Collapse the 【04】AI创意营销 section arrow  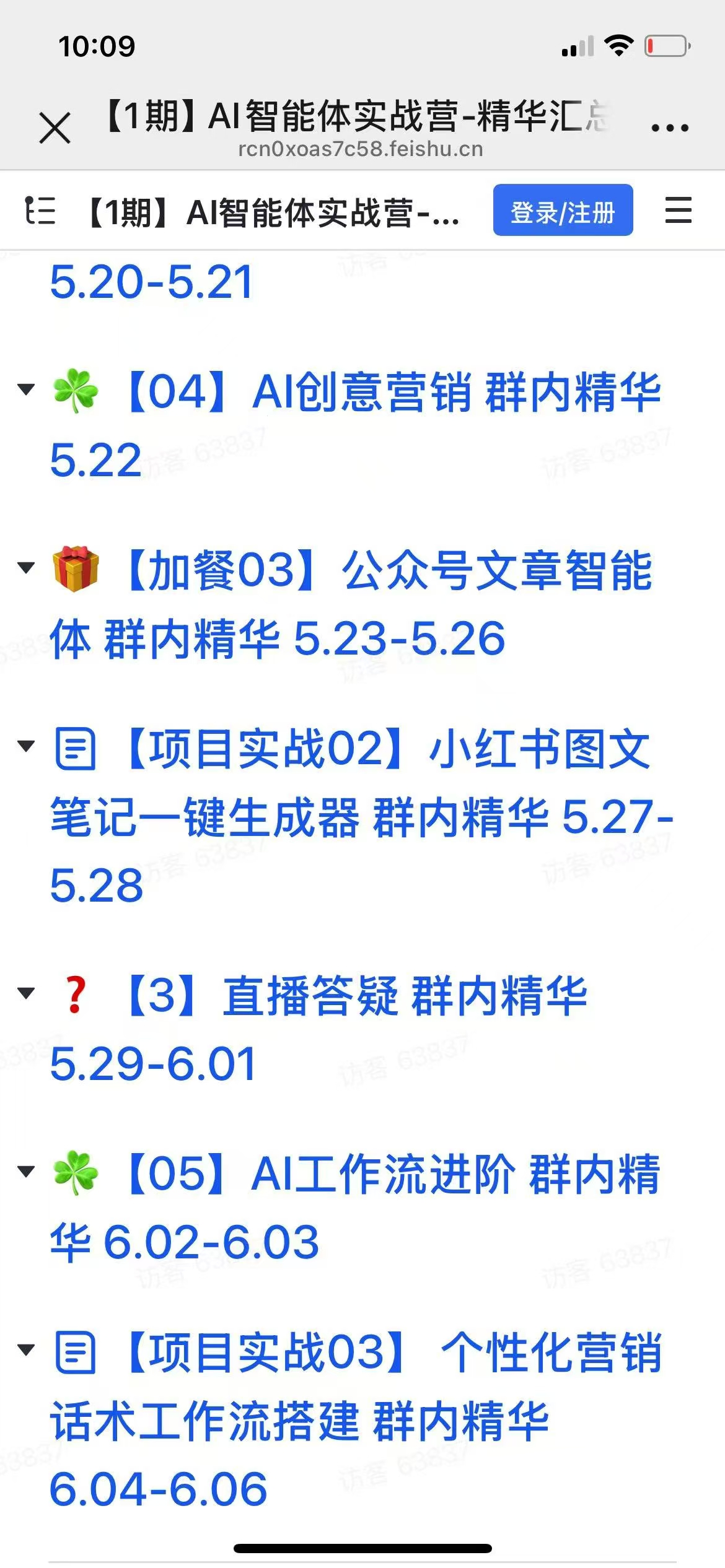pyautogui.click(x=26, y=390)
